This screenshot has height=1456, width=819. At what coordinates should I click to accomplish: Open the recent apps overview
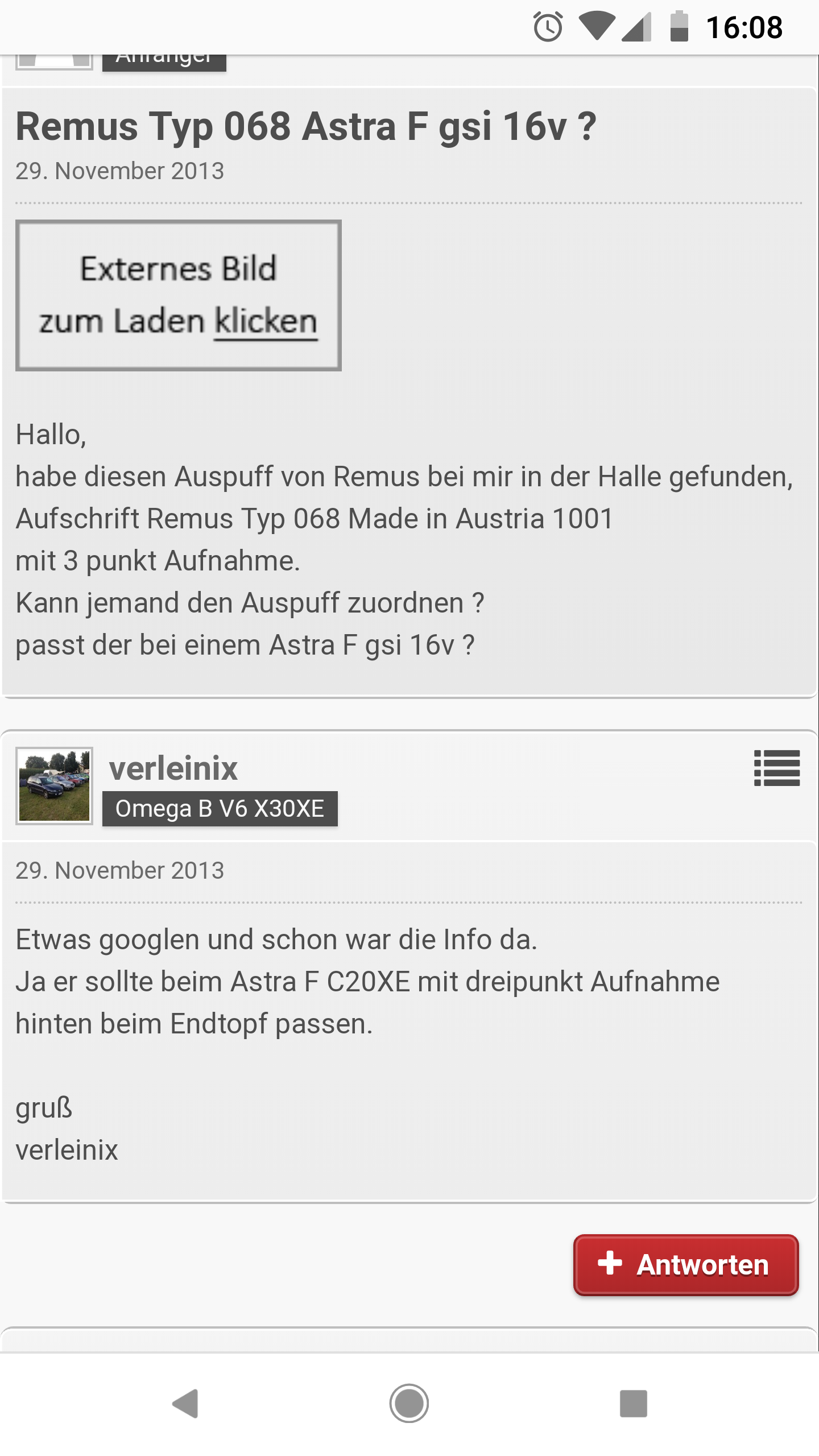pyautogui.click(x=633, y=1403)
